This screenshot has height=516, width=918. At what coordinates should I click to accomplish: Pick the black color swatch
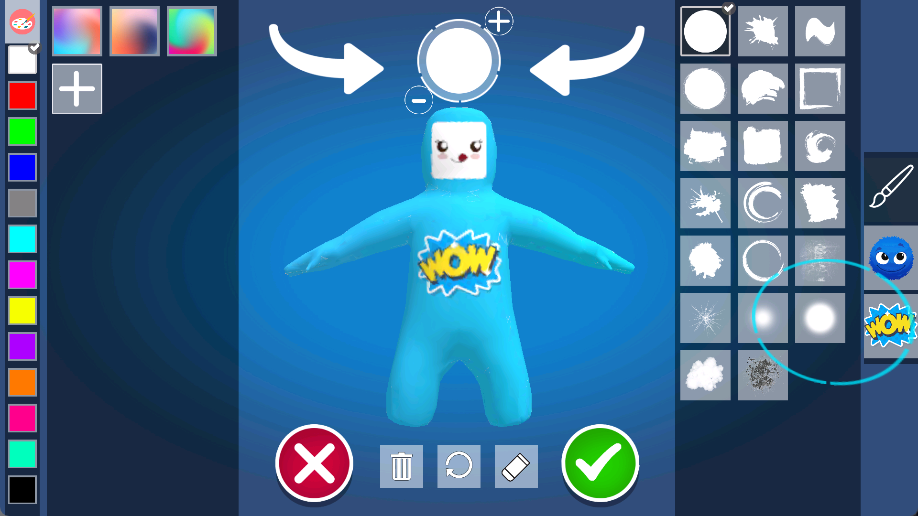(22, 489)
